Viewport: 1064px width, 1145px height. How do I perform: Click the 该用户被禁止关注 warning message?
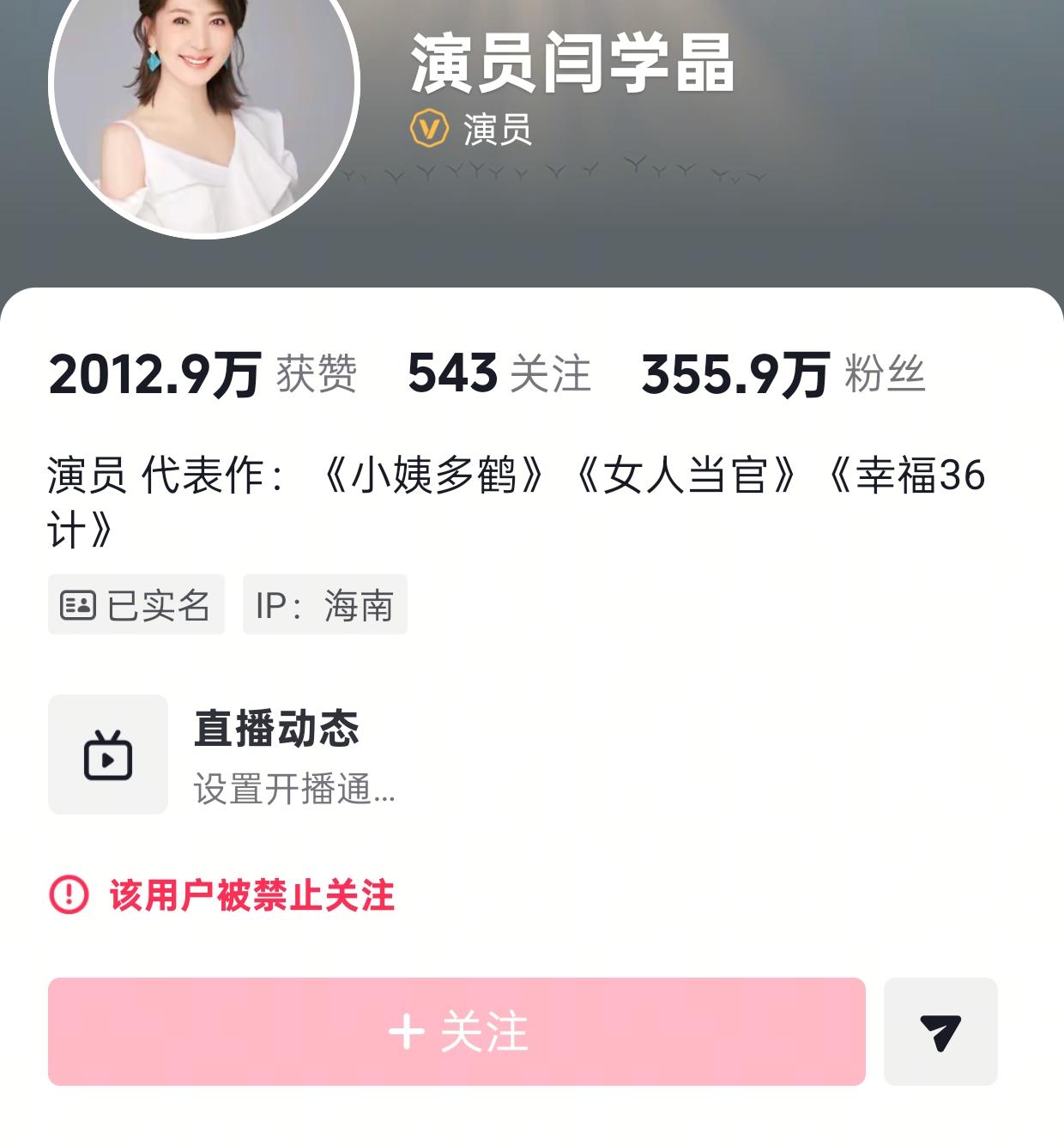point(251,895)
